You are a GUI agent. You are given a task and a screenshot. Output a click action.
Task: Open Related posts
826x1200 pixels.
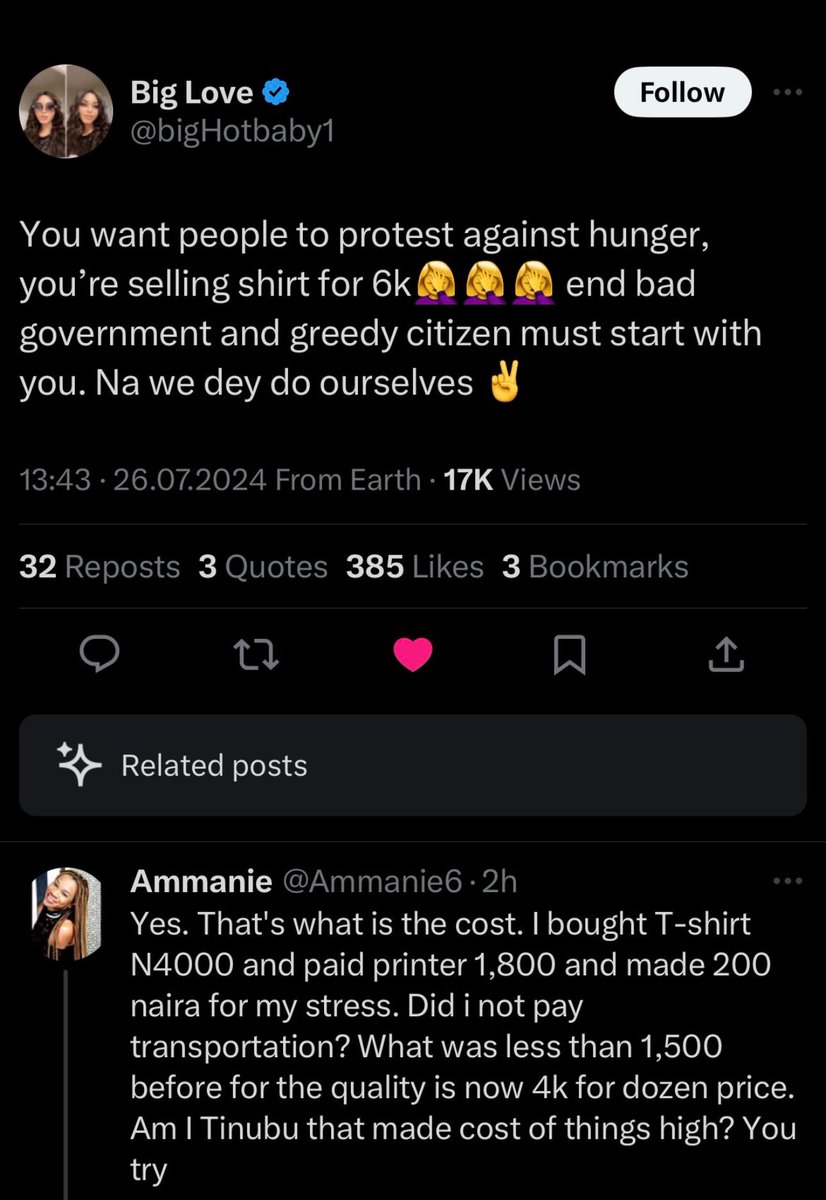click(x=412, y=765)
